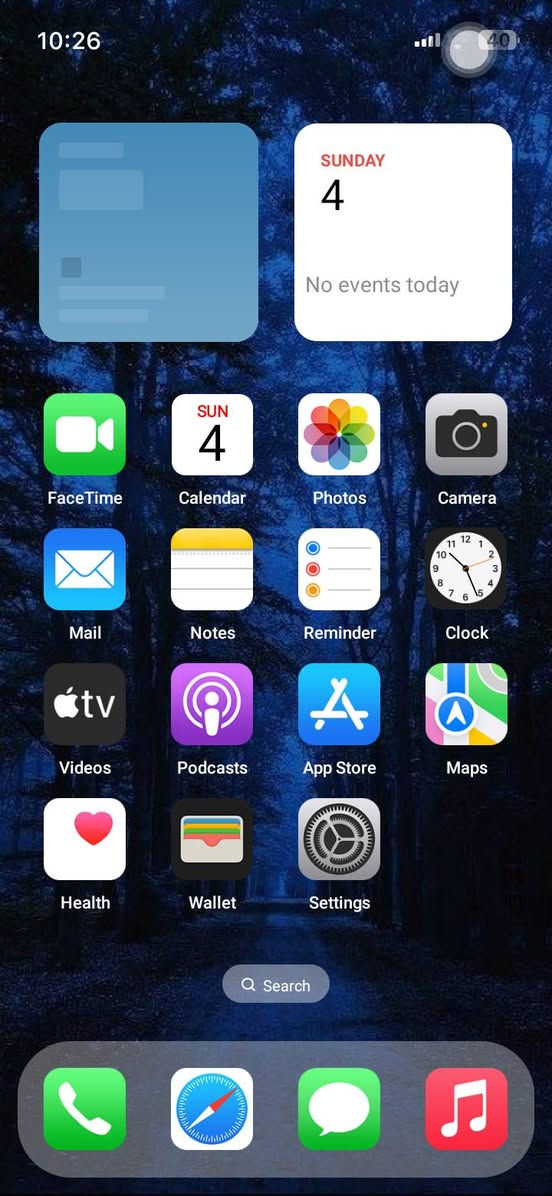Launch Safari from the dock
The image size is (552, 1196).
pyautogui.click(x=212, y=1109)
